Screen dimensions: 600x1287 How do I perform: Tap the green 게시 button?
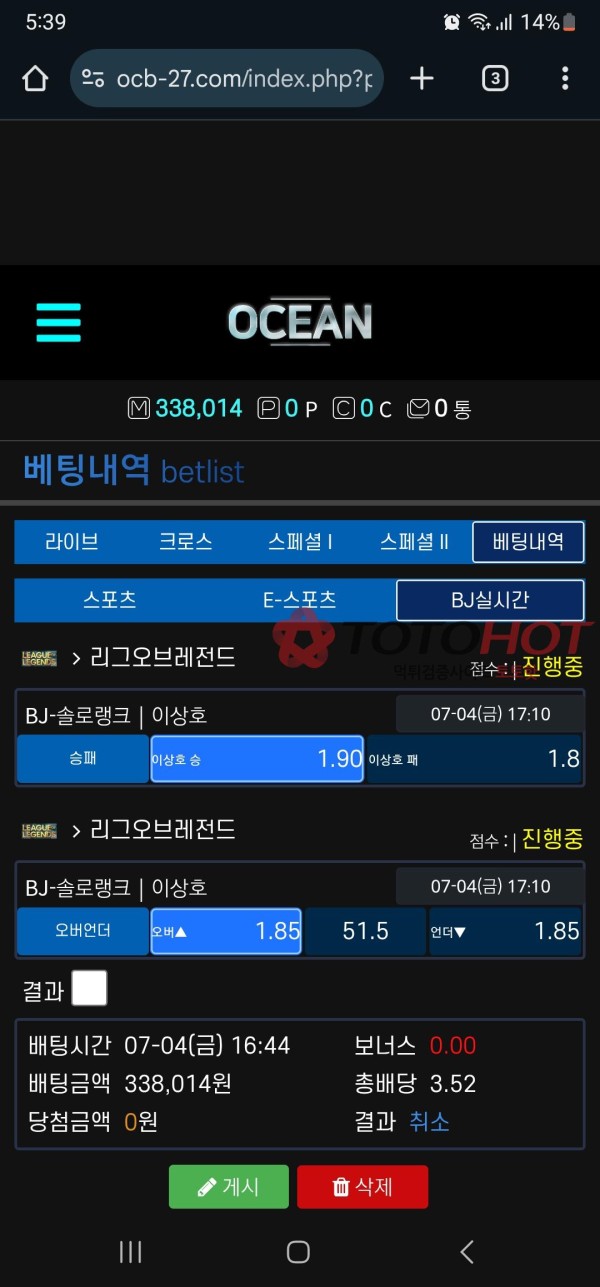point(229,1187)
